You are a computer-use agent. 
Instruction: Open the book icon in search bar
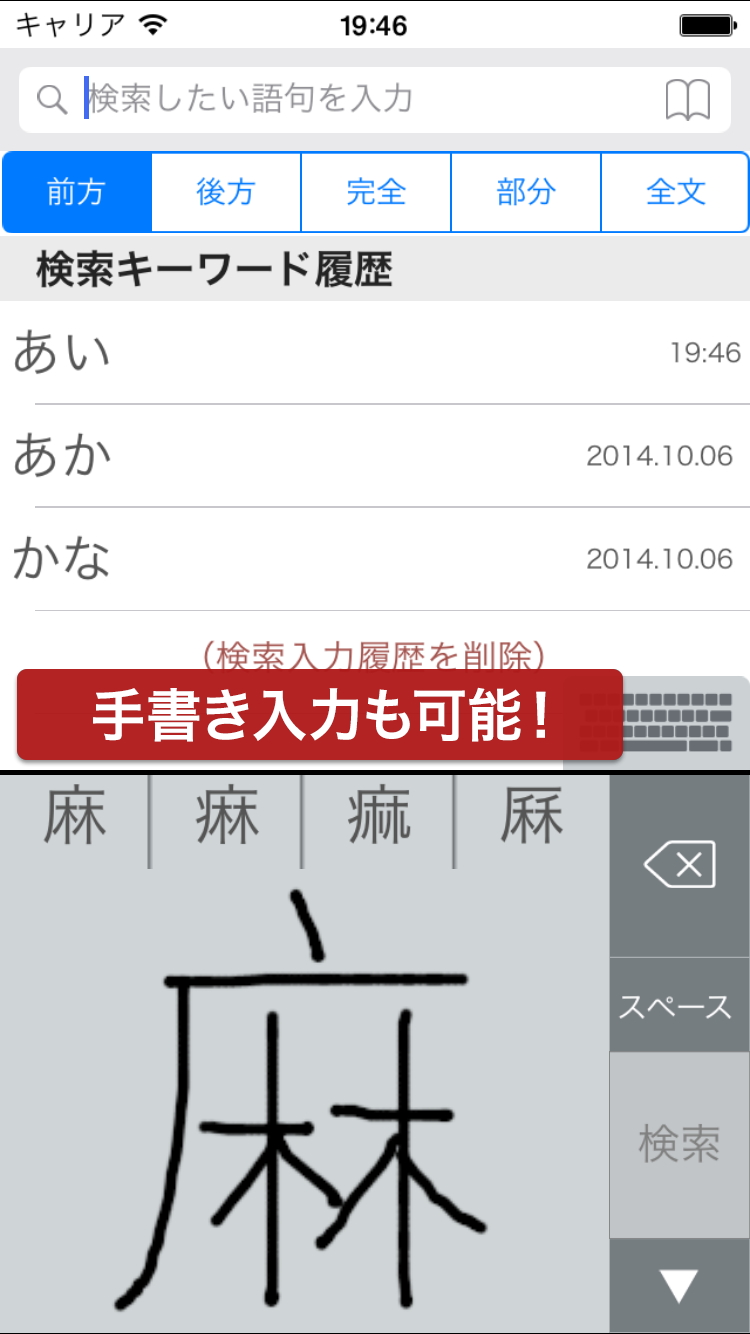(687, 100)
